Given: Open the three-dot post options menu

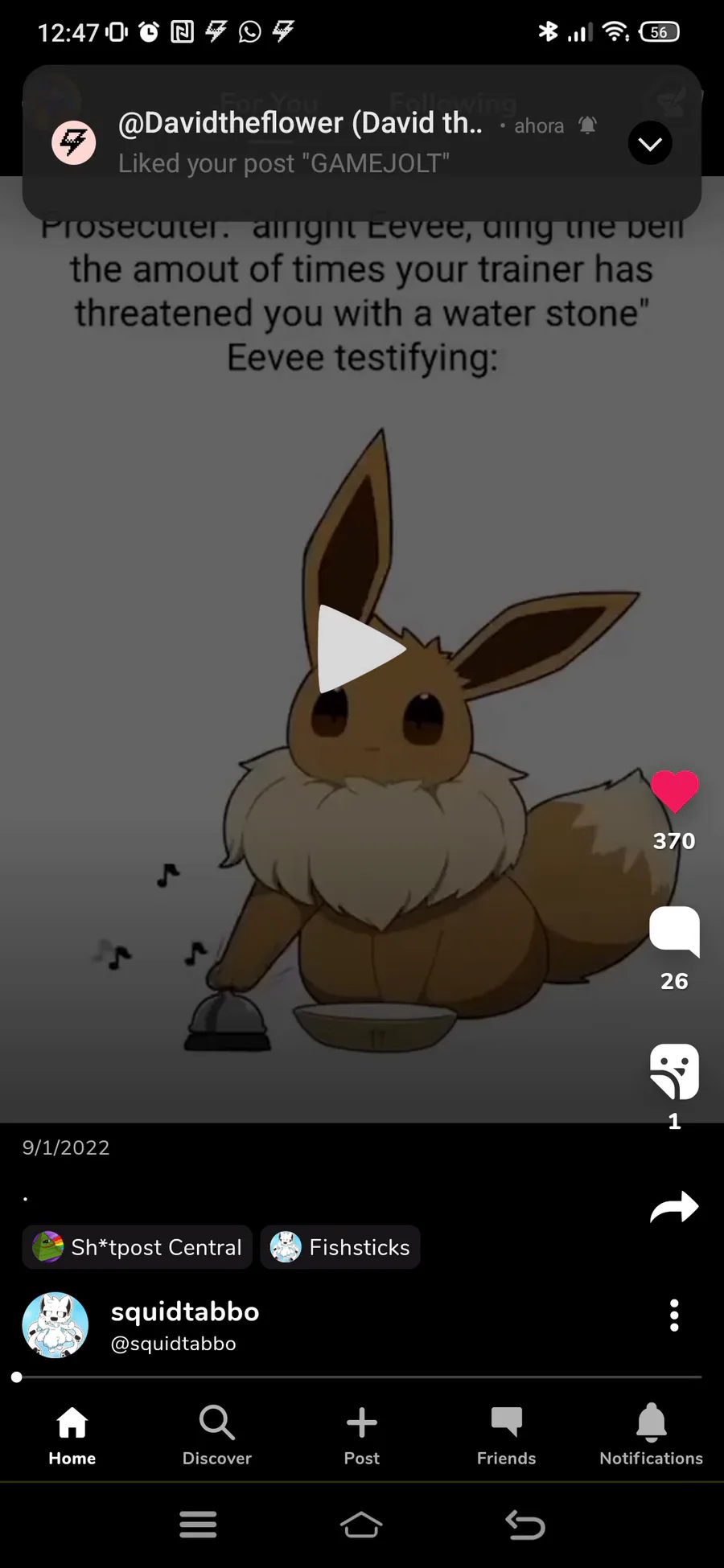Looking at the screenshot, I should pos(674,1316).
